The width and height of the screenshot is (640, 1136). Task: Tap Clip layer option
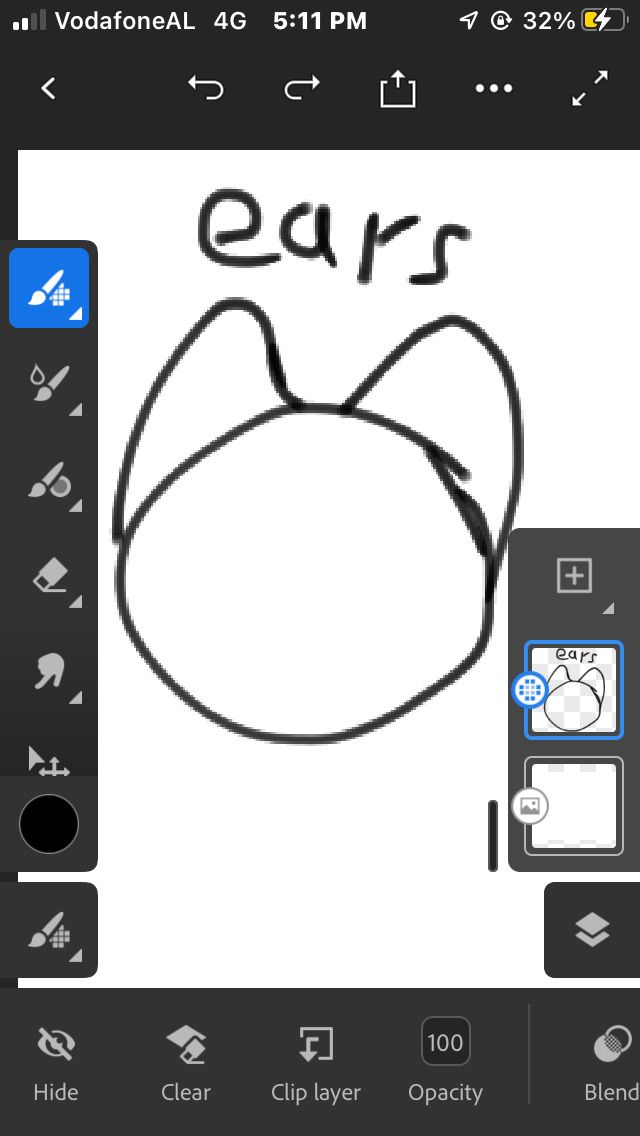[316, 1062]
